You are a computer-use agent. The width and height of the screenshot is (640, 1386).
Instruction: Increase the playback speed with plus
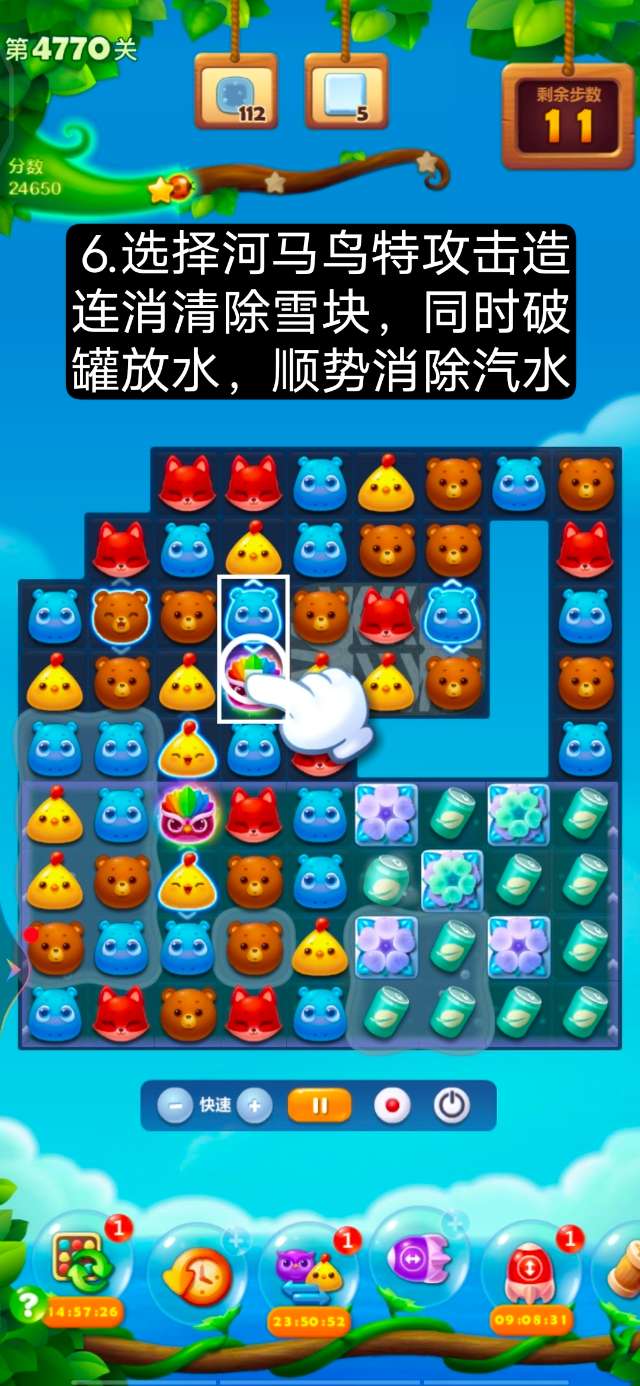point(255,1106)
